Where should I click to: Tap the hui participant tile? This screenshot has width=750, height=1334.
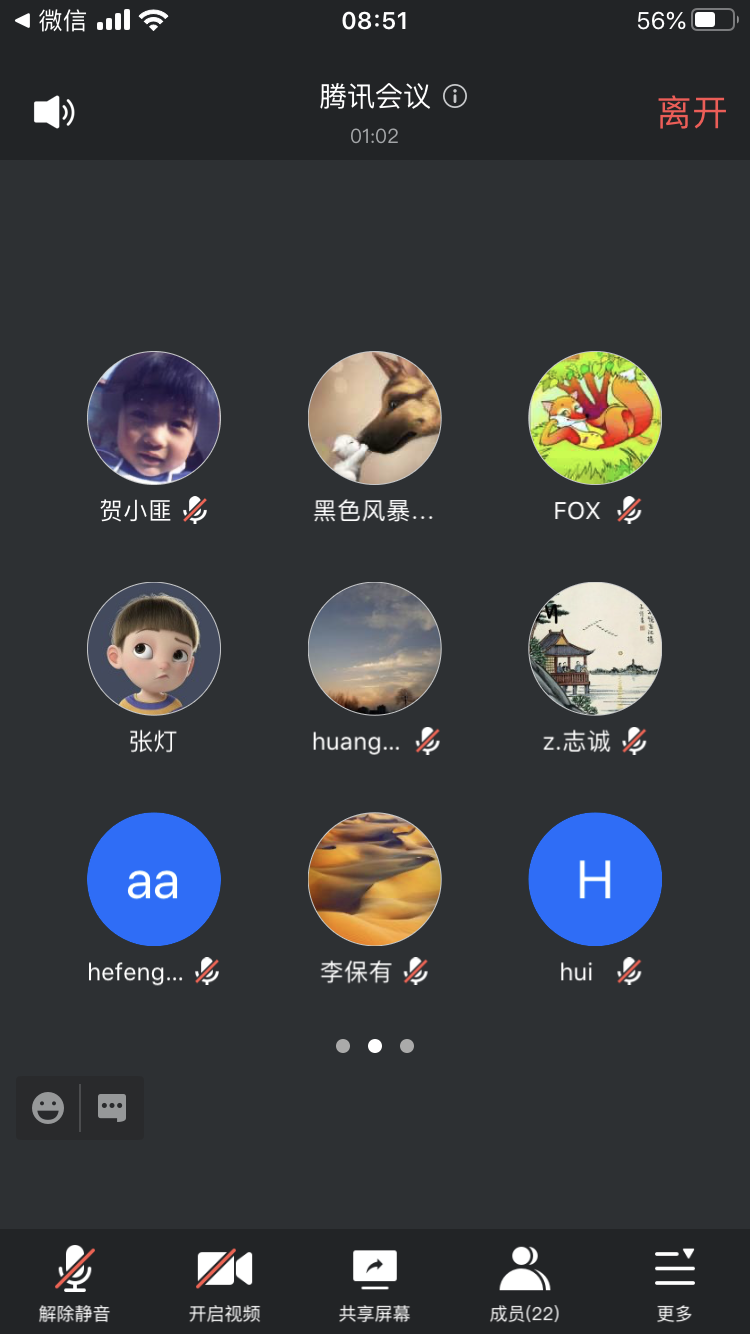[595, 879]
